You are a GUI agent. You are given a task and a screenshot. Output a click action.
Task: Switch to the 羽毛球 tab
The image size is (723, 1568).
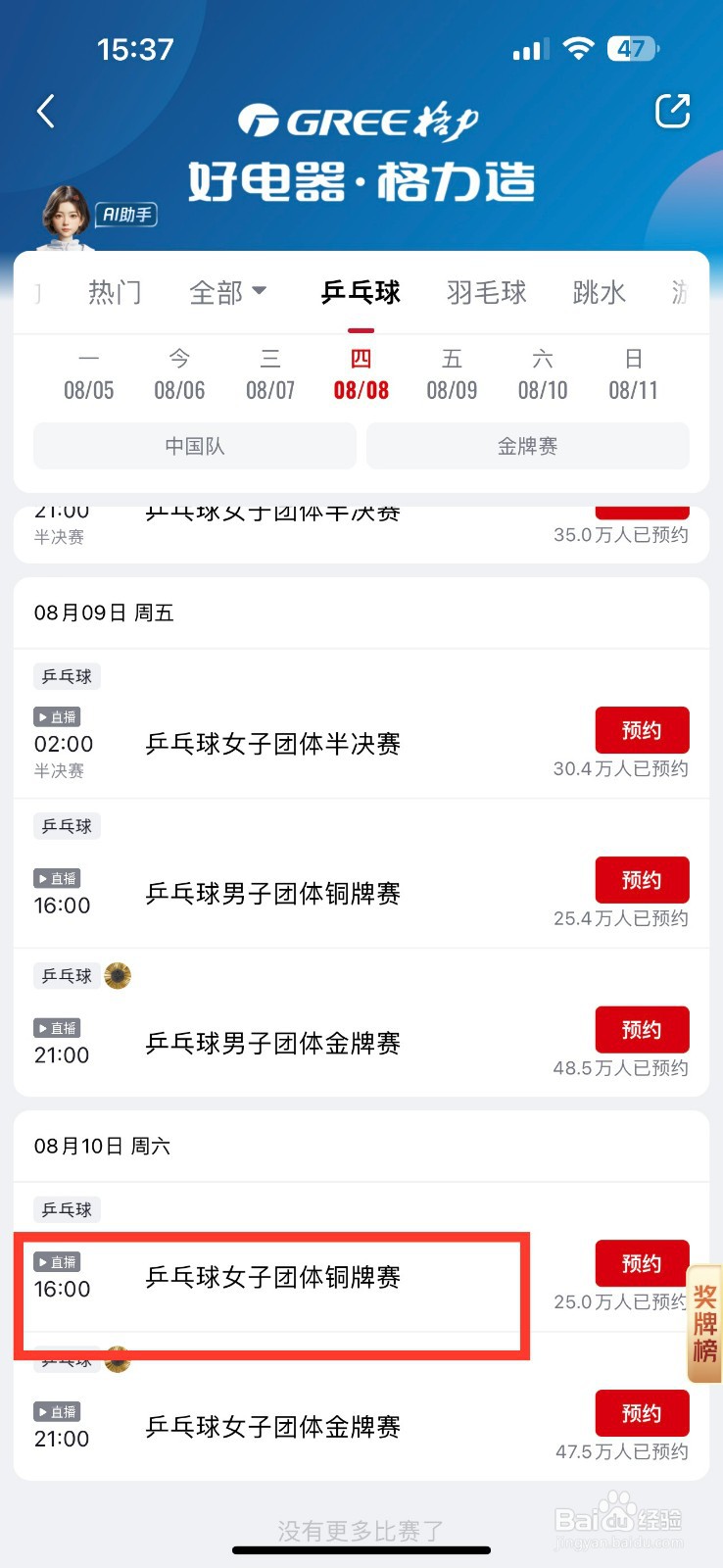coord(486,292)
